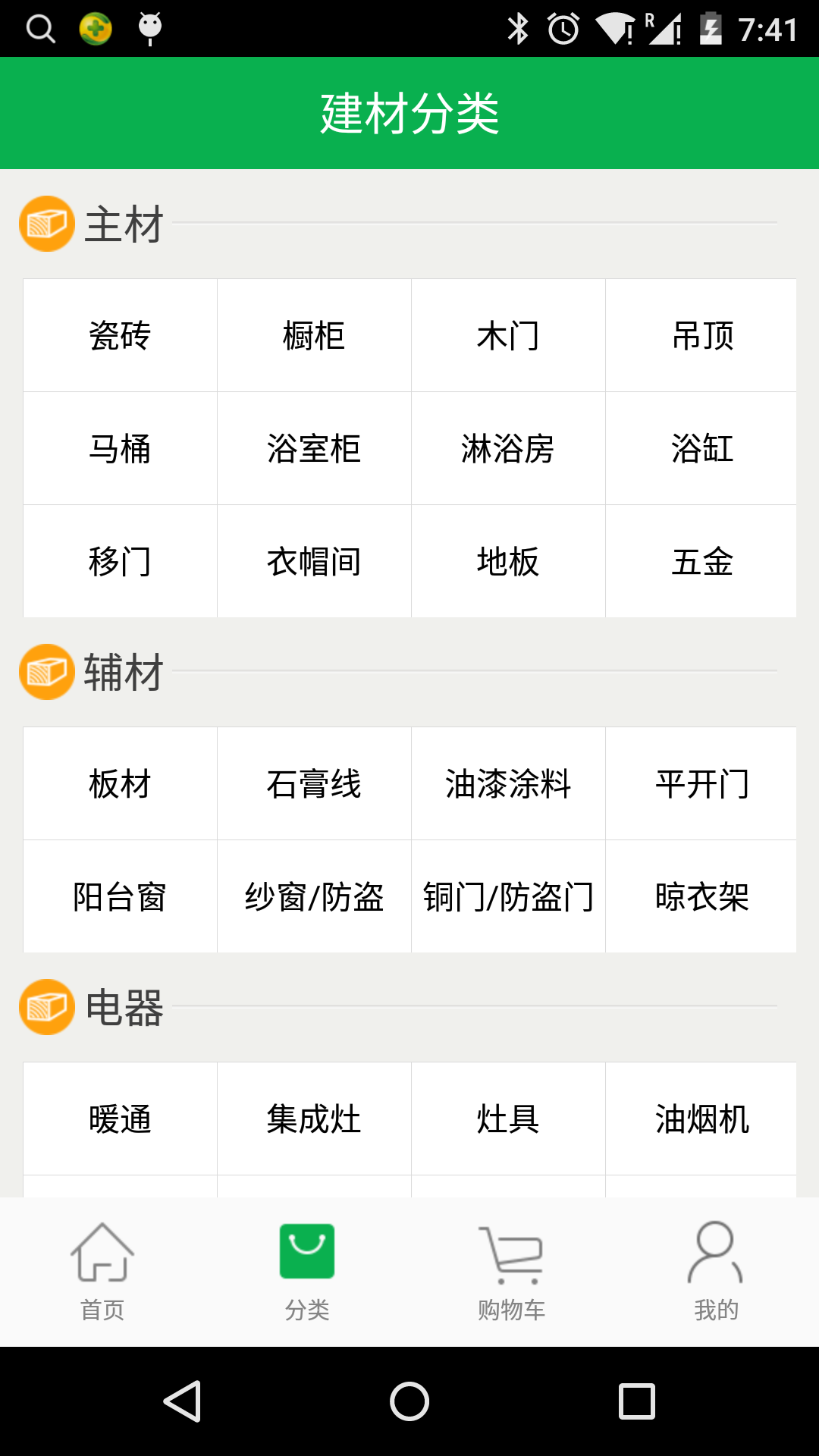
Task: Browse 油烟机 appliances
Action: pos(701,1119)
